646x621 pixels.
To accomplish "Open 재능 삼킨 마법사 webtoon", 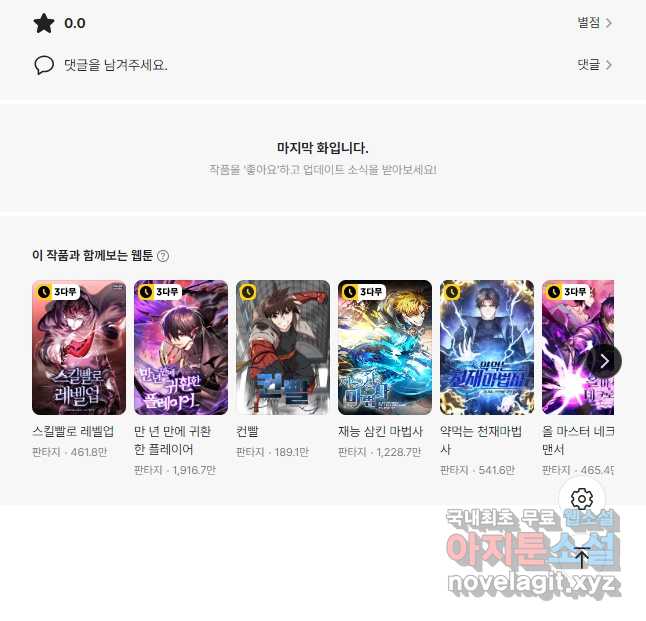I will 385,348.
